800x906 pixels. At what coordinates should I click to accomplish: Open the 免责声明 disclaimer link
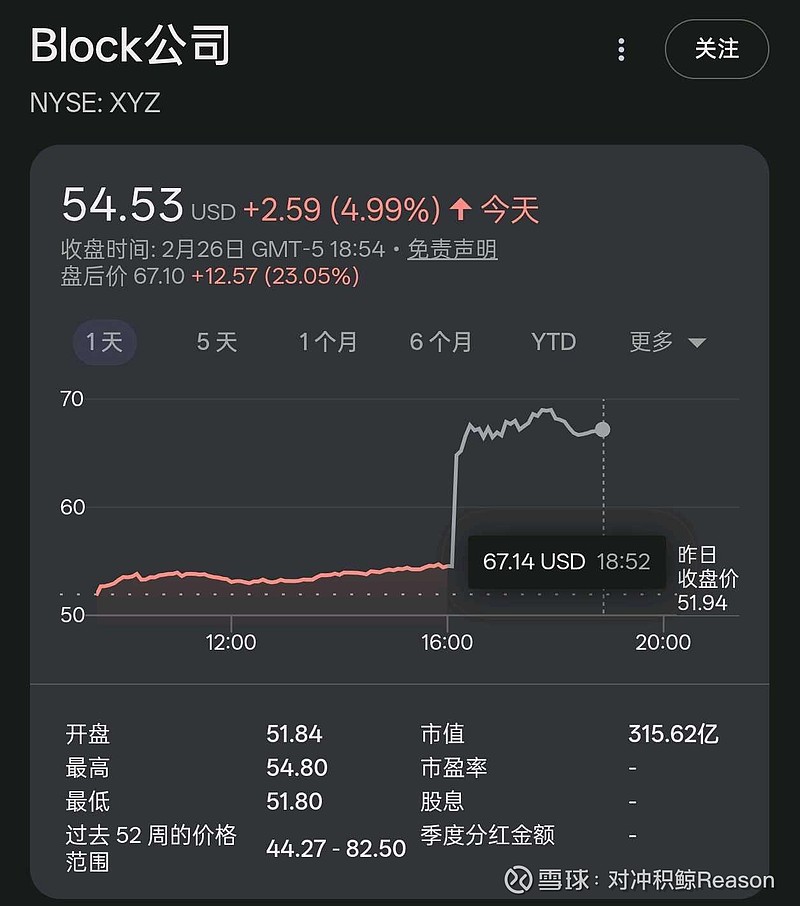[x=452, y=249]
